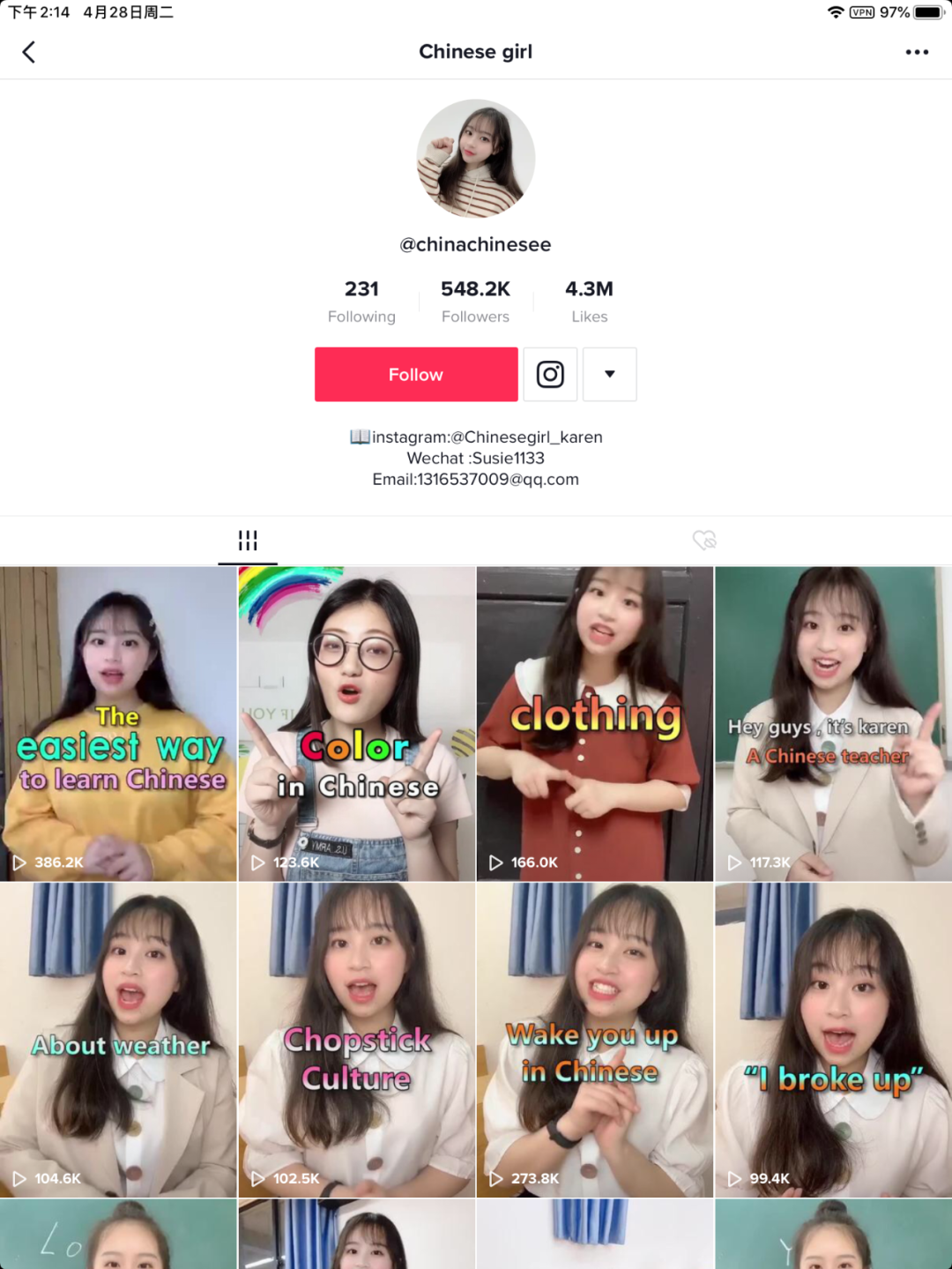This screenshot has height=1269, width=952.
Task: Watch the 'clothing' video
Action: point(595,723)
